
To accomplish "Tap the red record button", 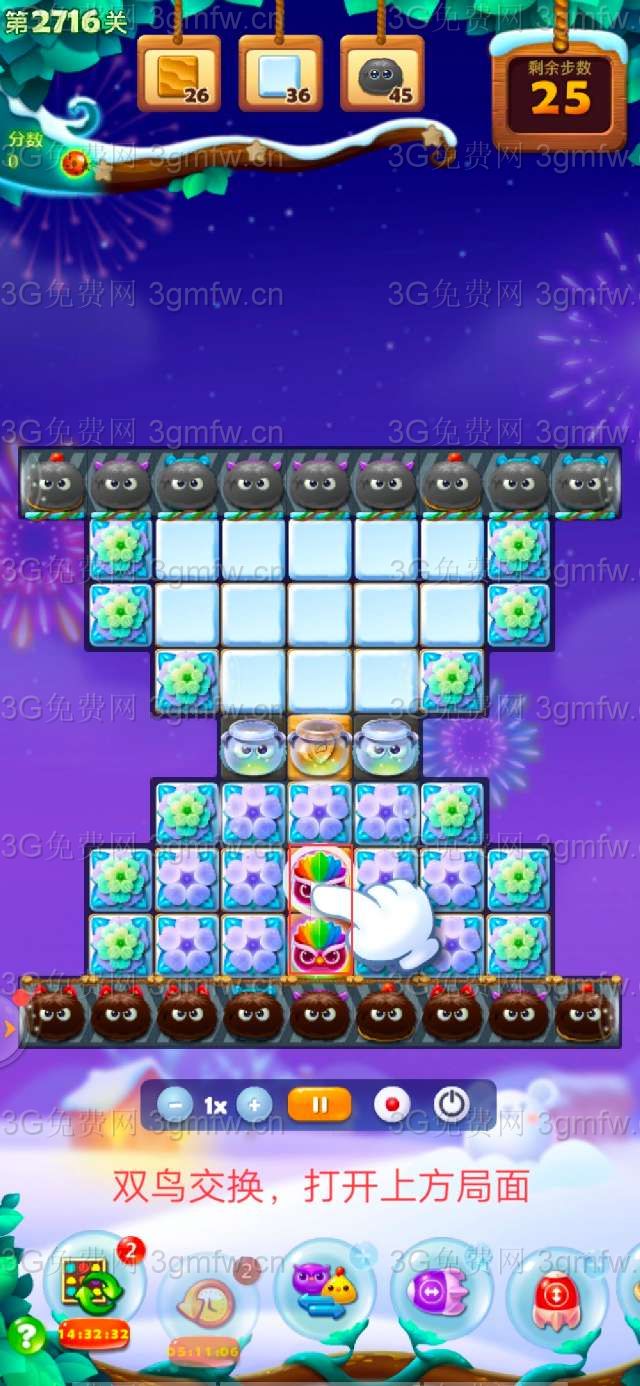I will [392, 1105].
